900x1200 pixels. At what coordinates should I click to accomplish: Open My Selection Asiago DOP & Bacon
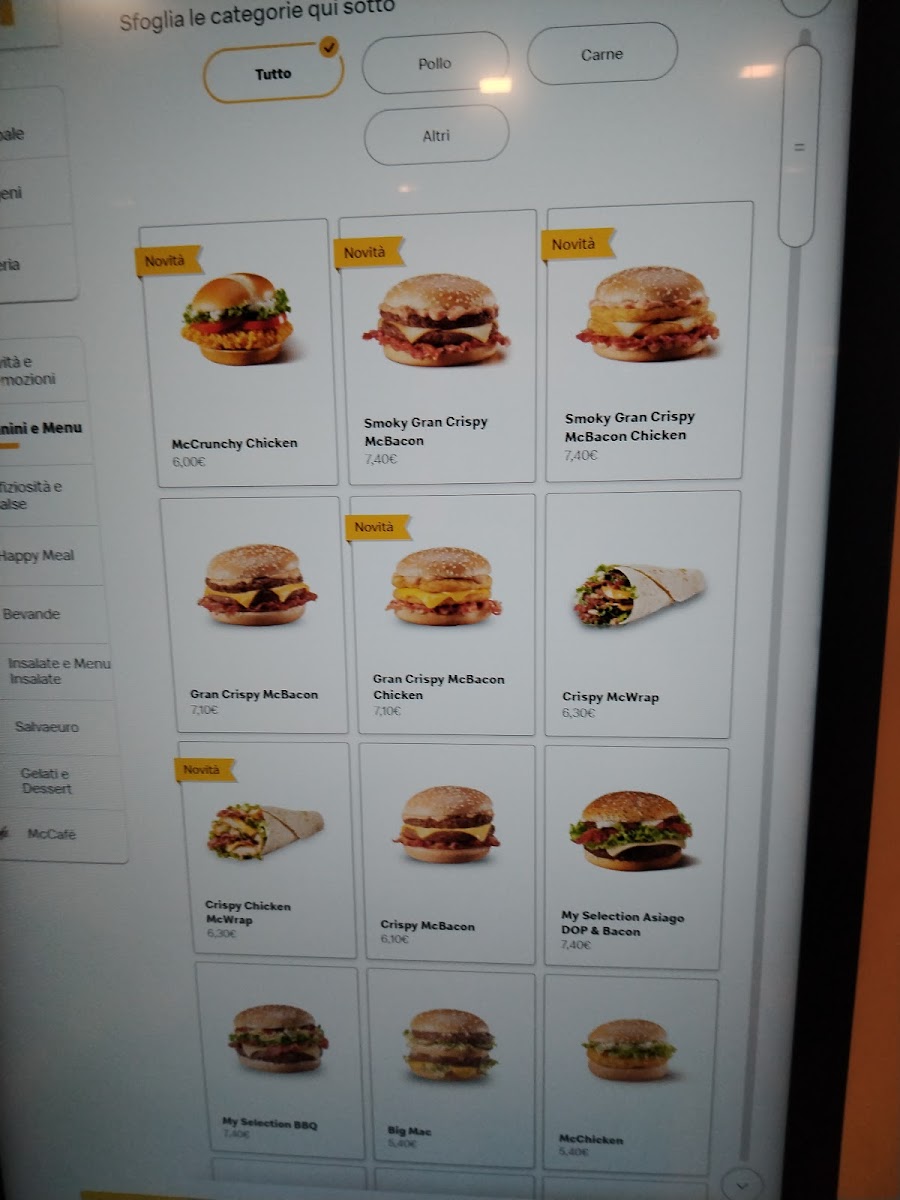click(x=634, y=856)
